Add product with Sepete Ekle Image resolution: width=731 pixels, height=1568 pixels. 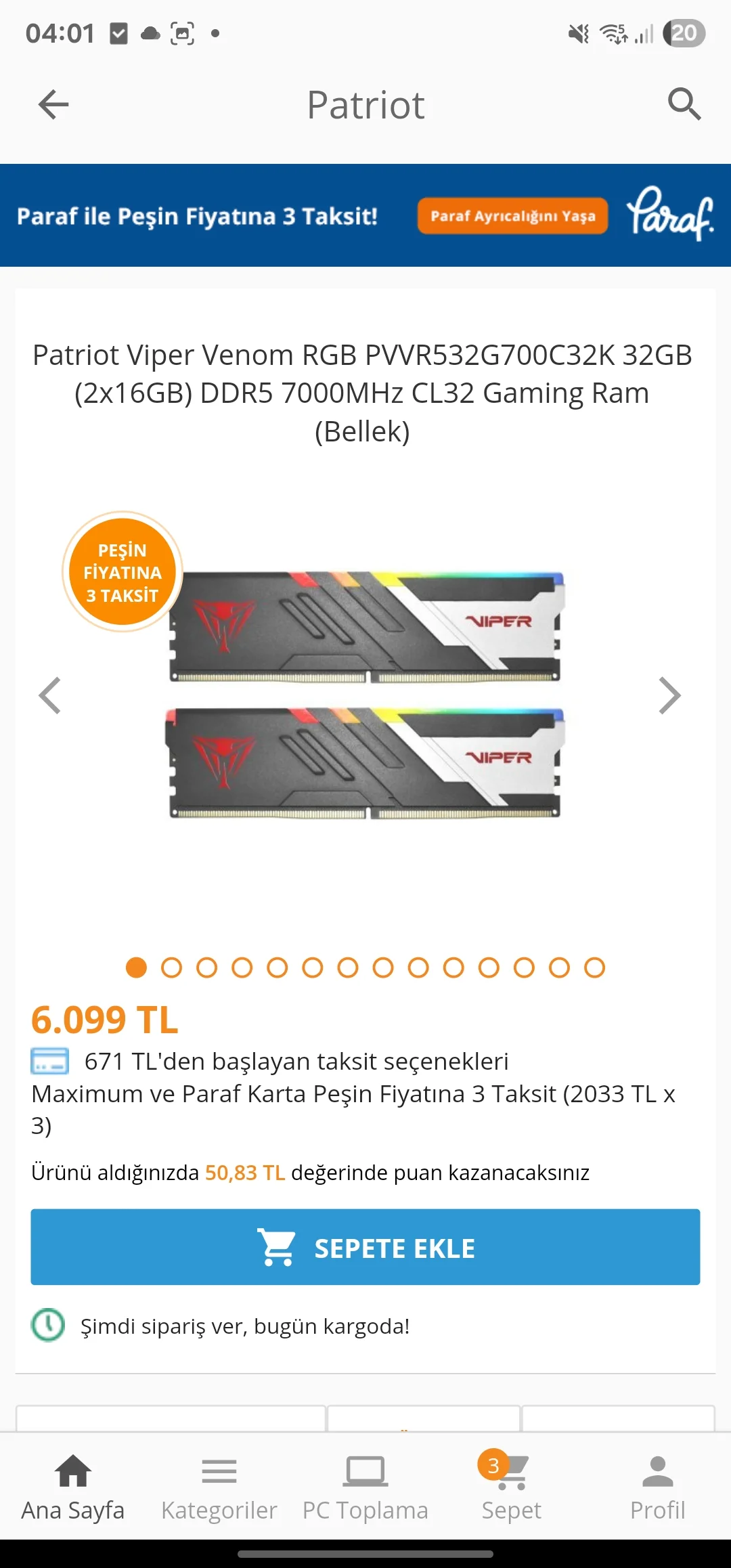[x=365, y=1247]
